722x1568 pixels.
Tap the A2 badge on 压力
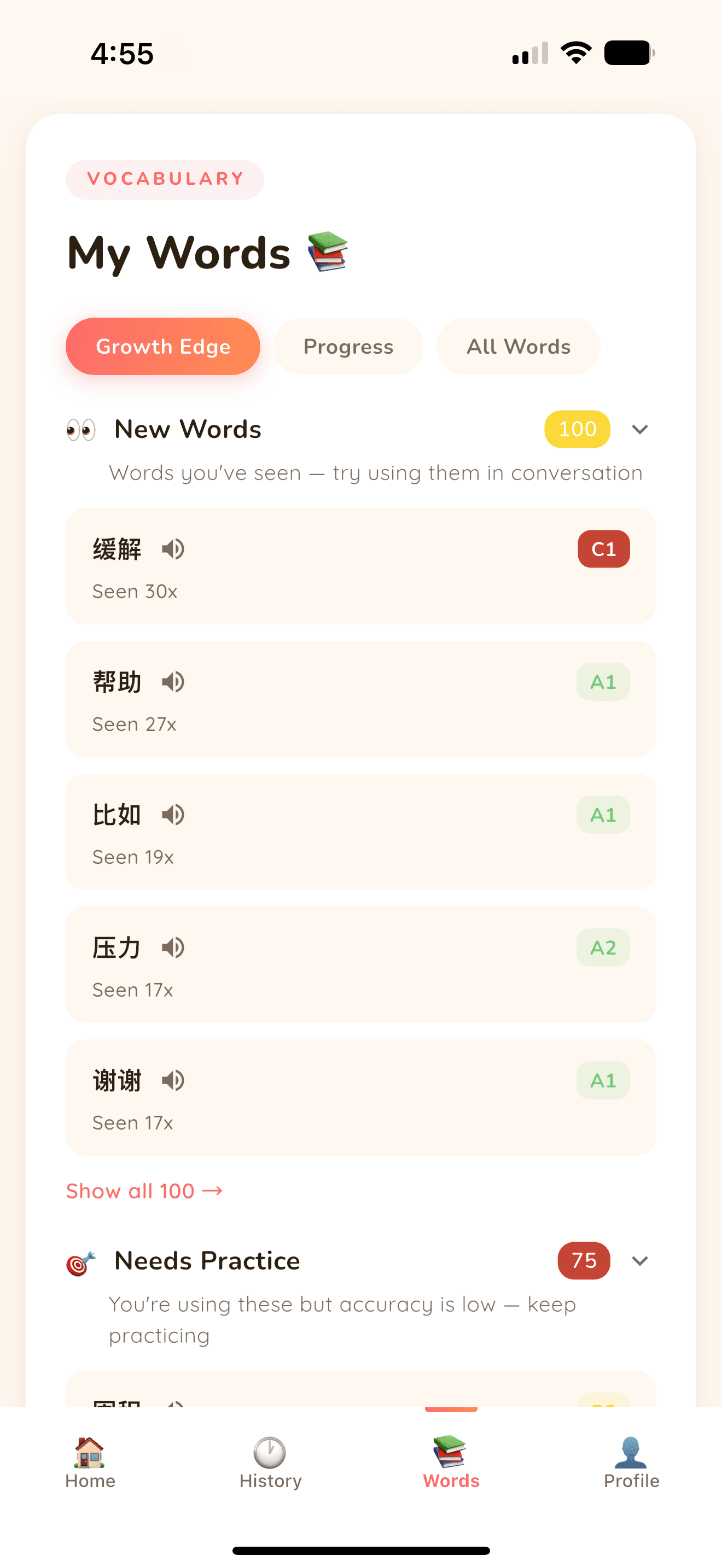click(603, 947)
